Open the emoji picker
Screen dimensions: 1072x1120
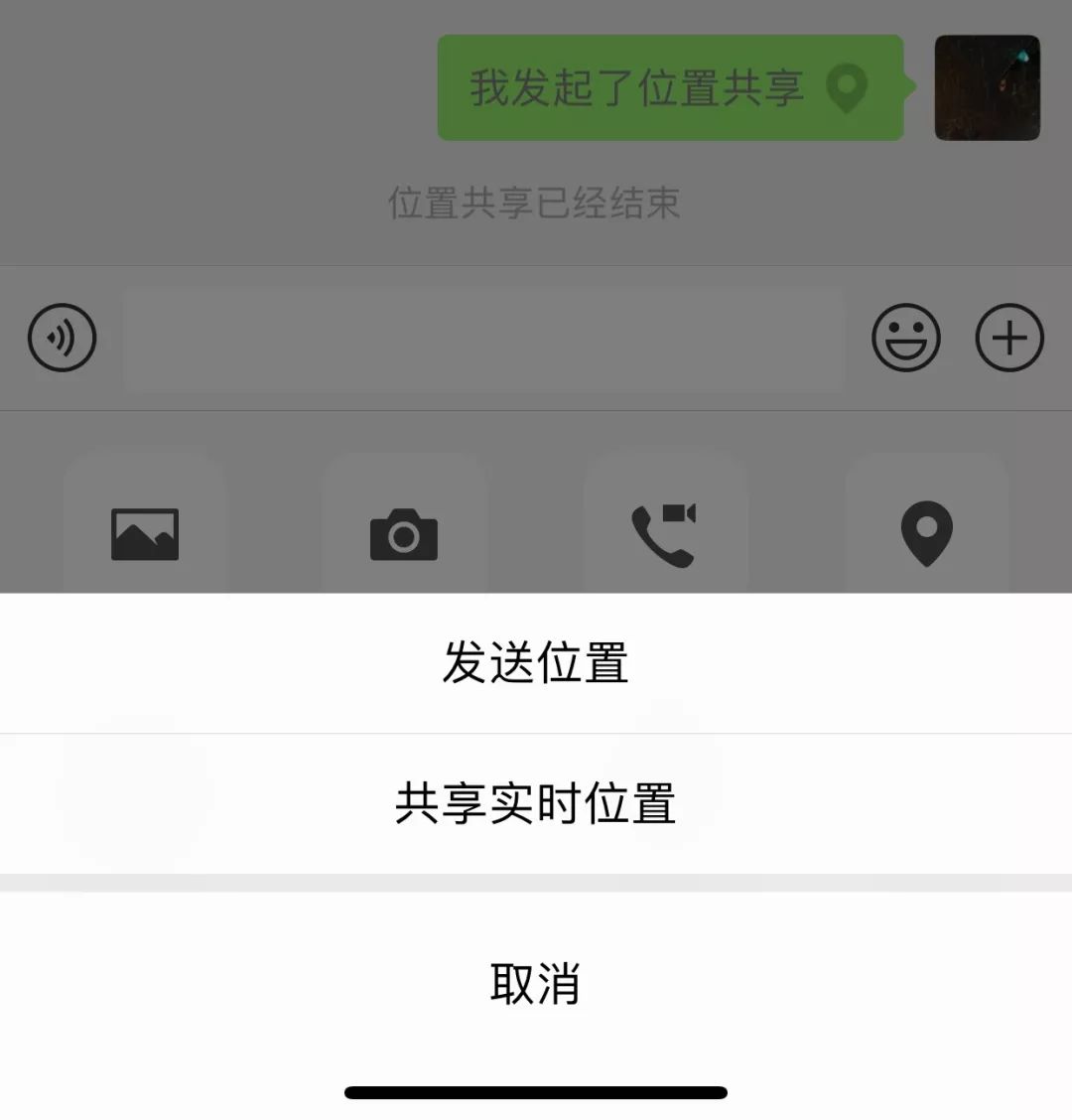(905, 339)
